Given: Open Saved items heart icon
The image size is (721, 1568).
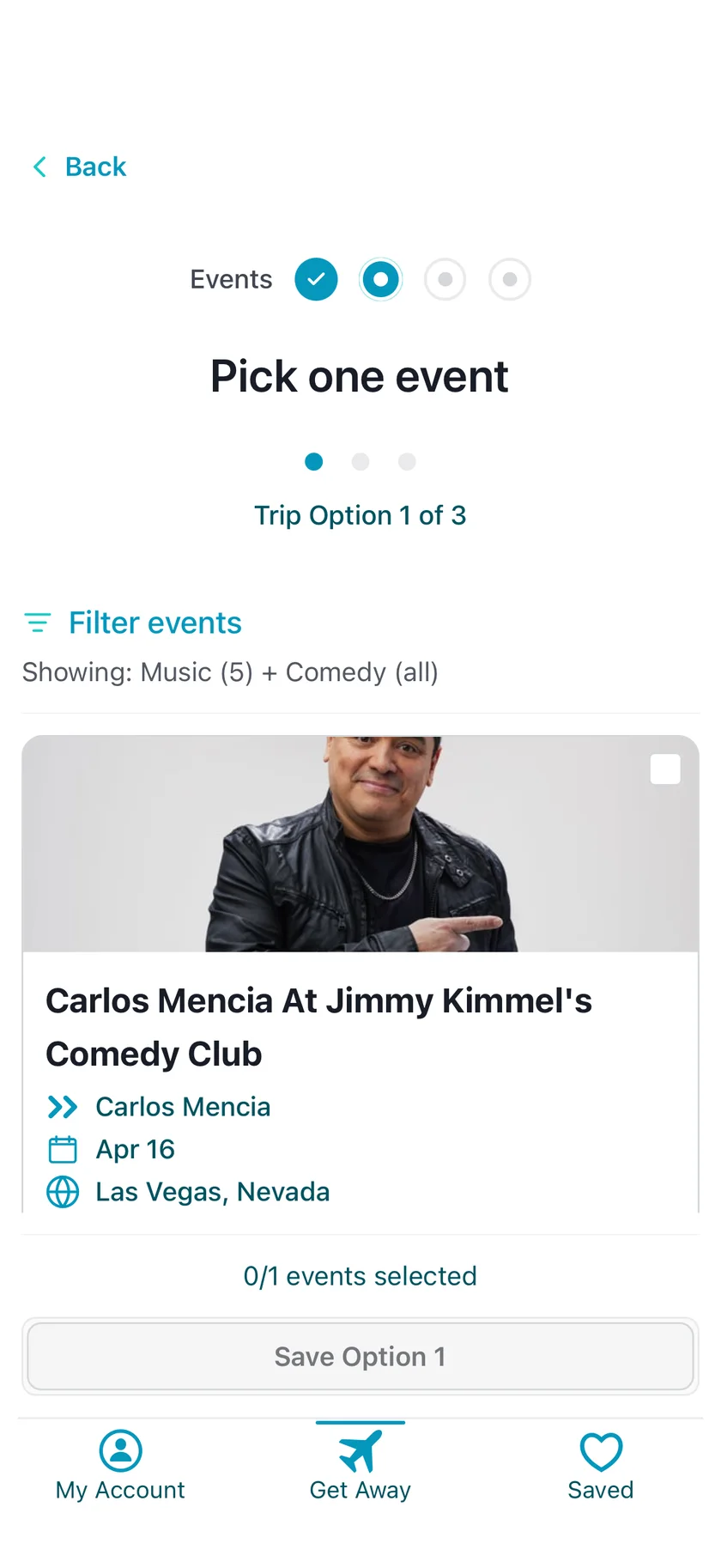Looking at the screenshot, I should (600, 1451).
